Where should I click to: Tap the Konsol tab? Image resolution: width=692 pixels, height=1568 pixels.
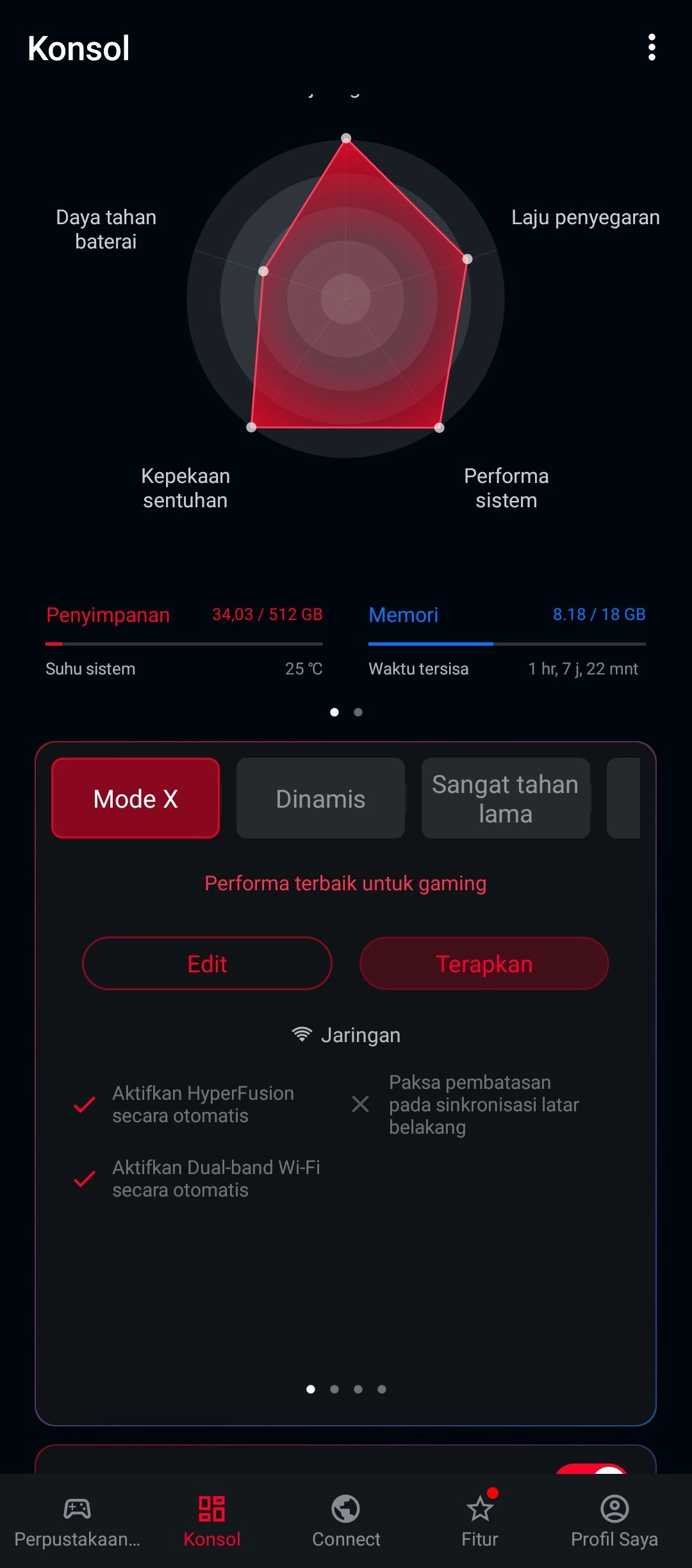click(212, 1522)
